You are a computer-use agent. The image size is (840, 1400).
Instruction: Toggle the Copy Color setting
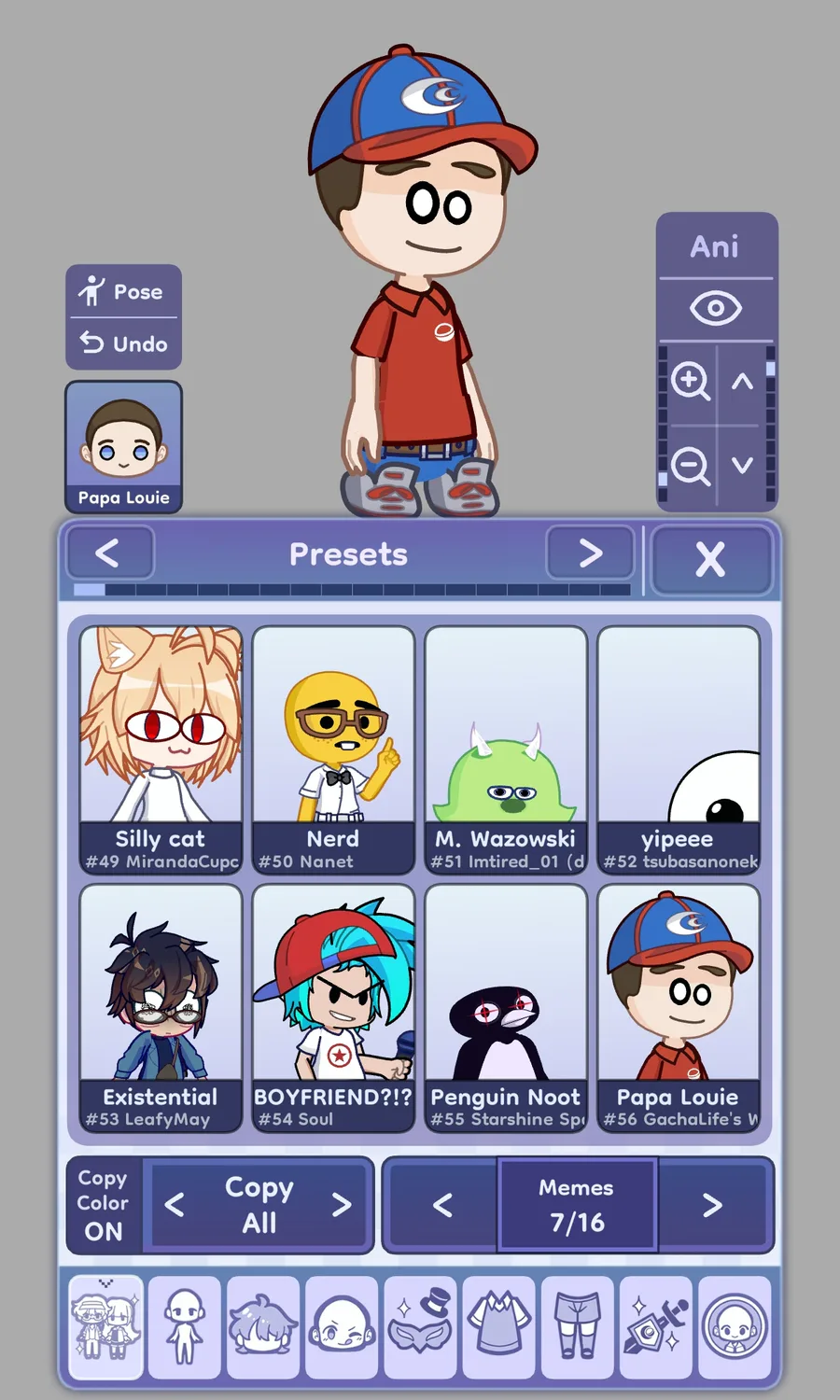point(104,1205)
